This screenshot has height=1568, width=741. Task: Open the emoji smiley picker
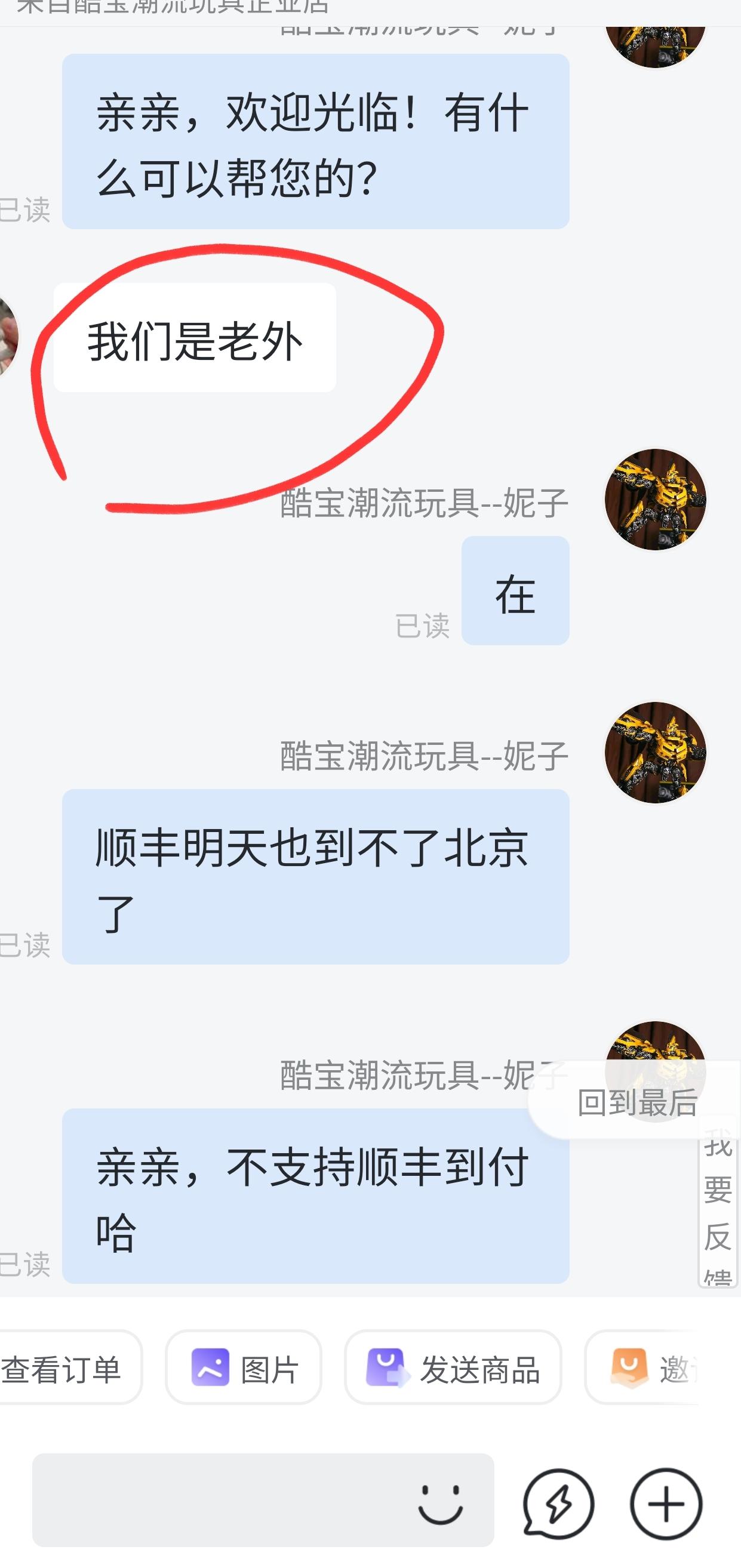(x=440, y=1504)
